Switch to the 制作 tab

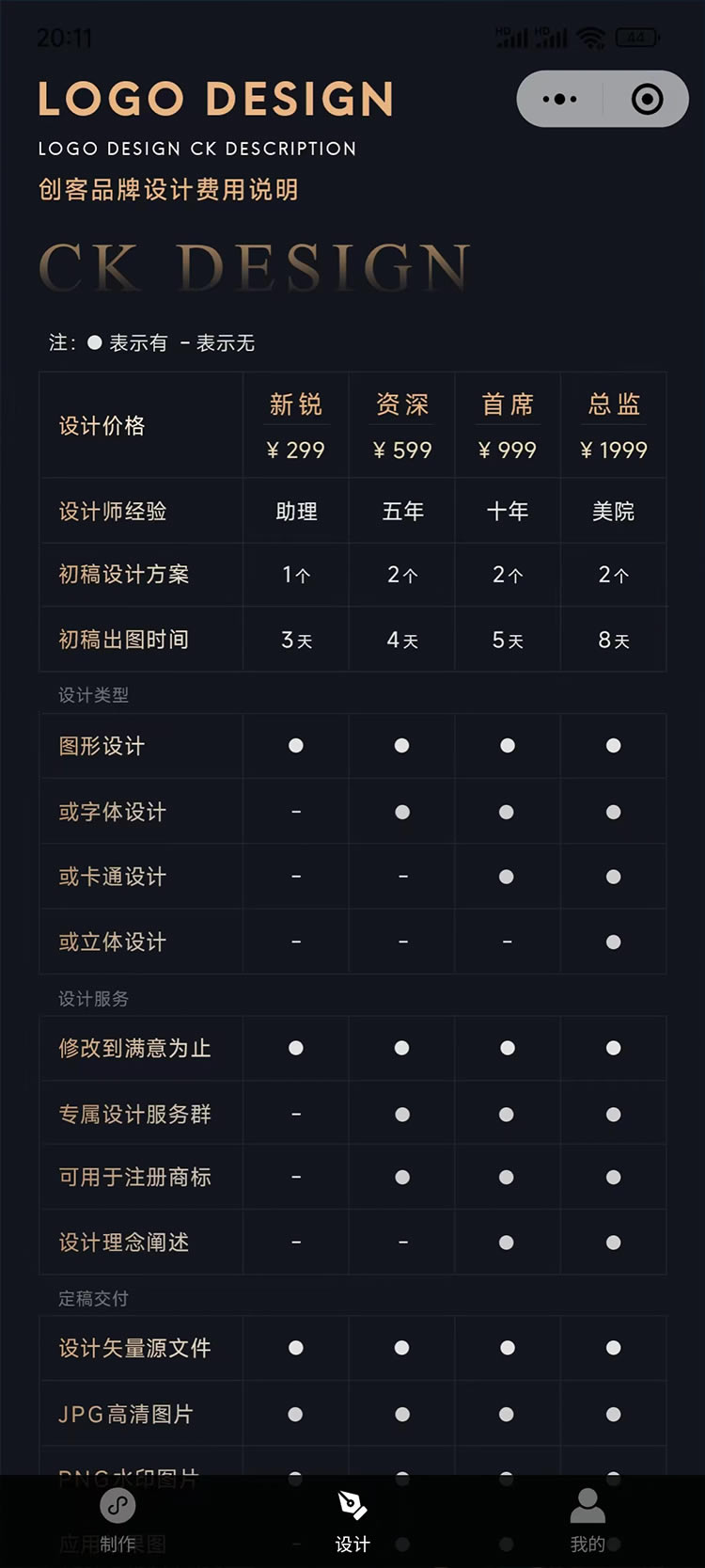[117, 1521]
